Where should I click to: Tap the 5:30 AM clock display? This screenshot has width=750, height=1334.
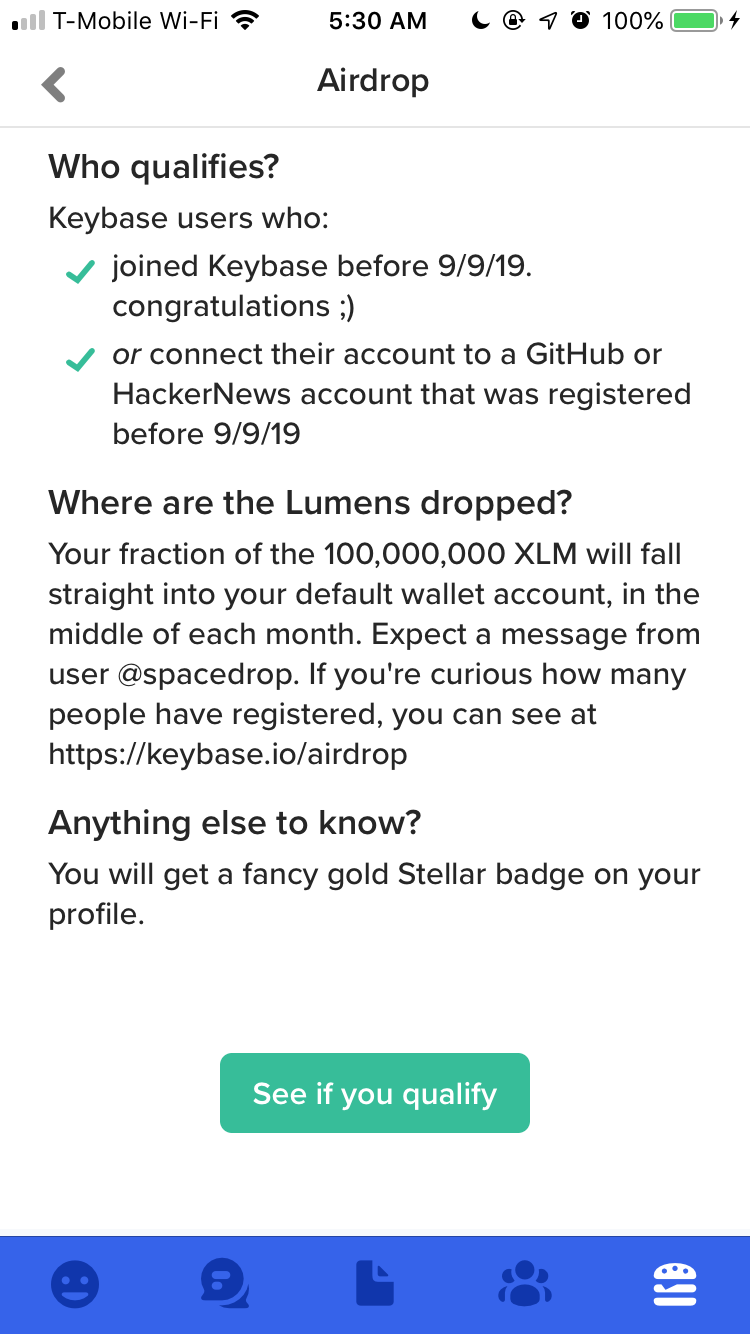377,20
